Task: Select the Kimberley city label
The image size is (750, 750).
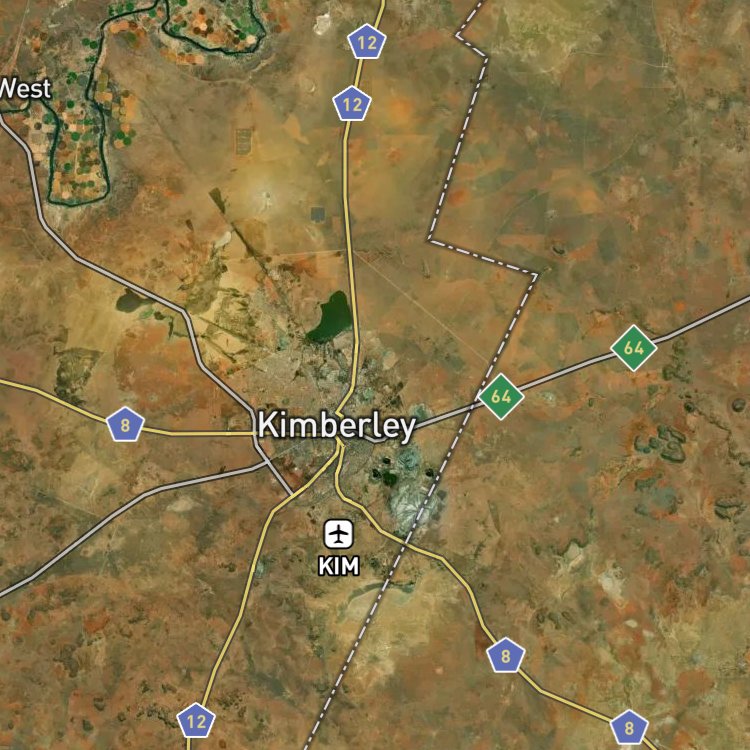Action: [x=337, y=425]
